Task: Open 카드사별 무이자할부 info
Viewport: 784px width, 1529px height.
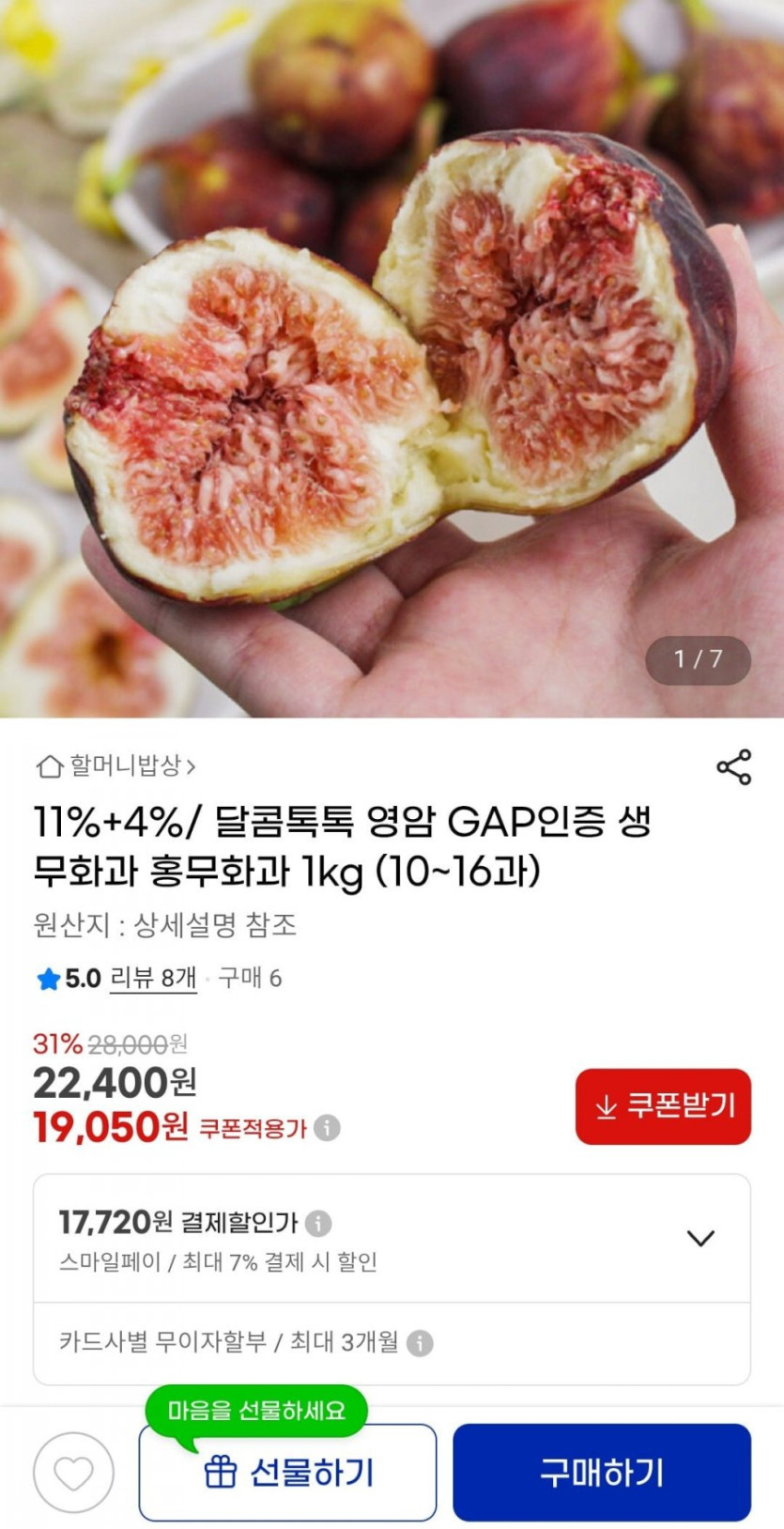Action: click(x=420, y=1343)
